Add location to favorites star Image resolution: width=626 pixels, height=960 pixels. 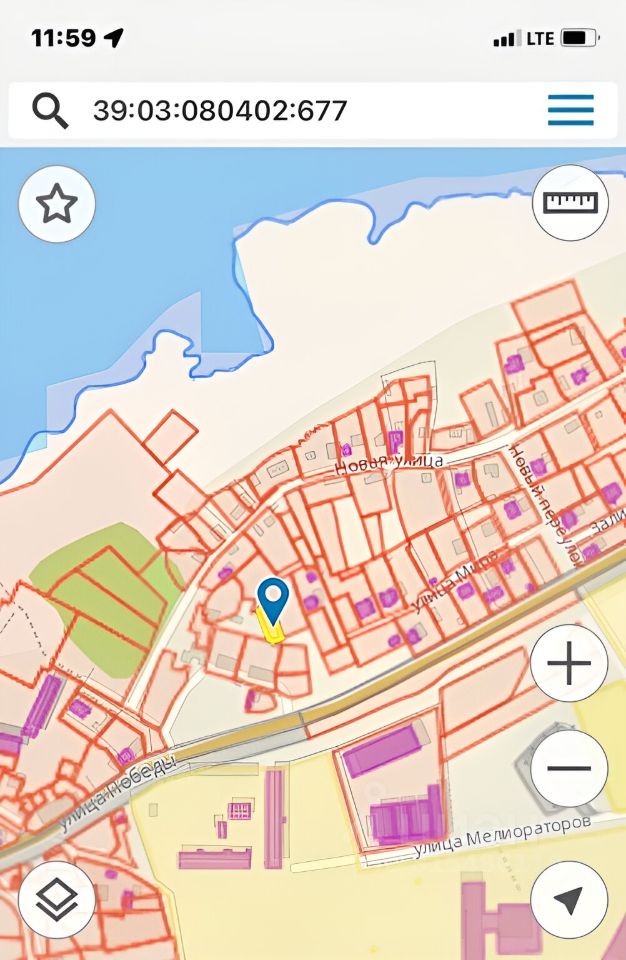coord(57,204)
